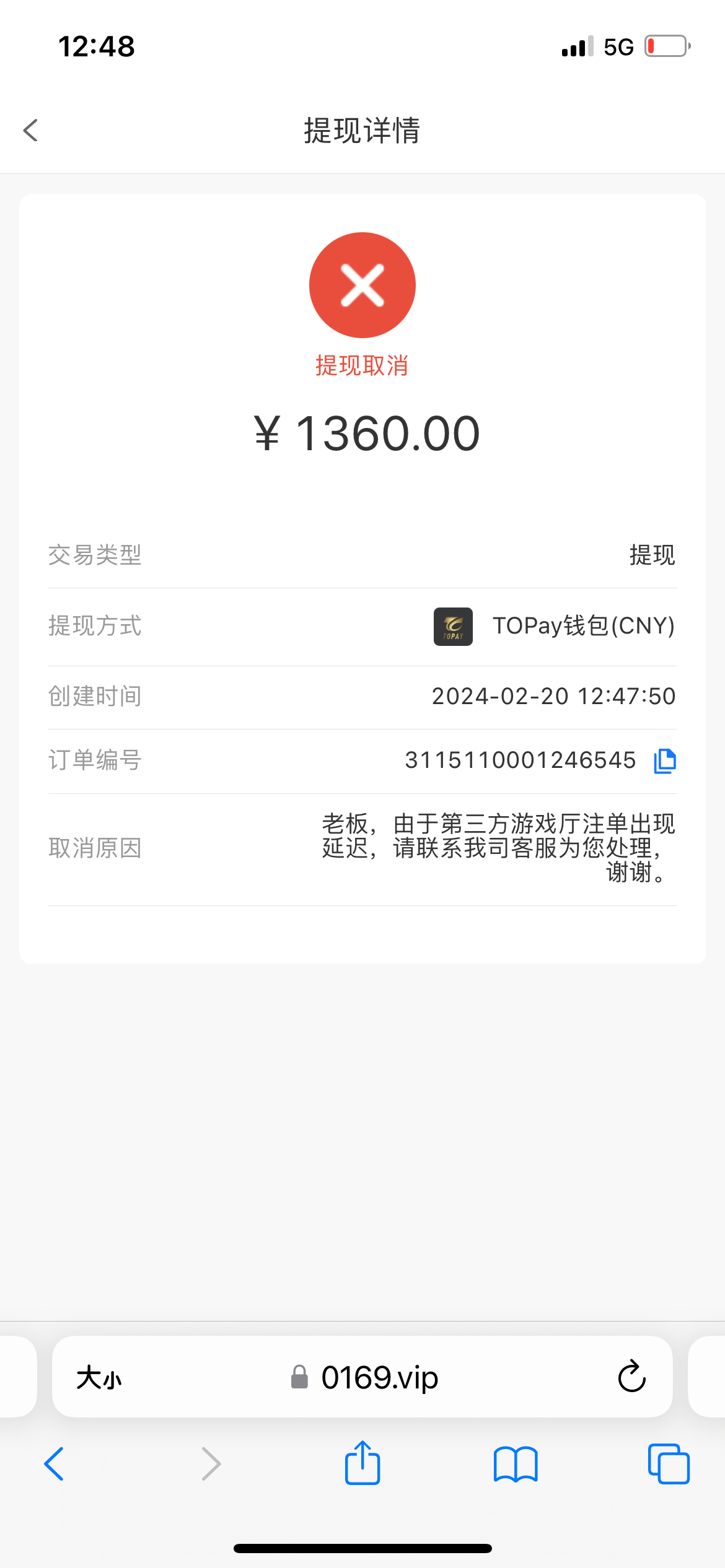Viewport: 725px width, 1568px height.
Task: Go back from the 提现详情 page
Action: click(x=31, y=131)
